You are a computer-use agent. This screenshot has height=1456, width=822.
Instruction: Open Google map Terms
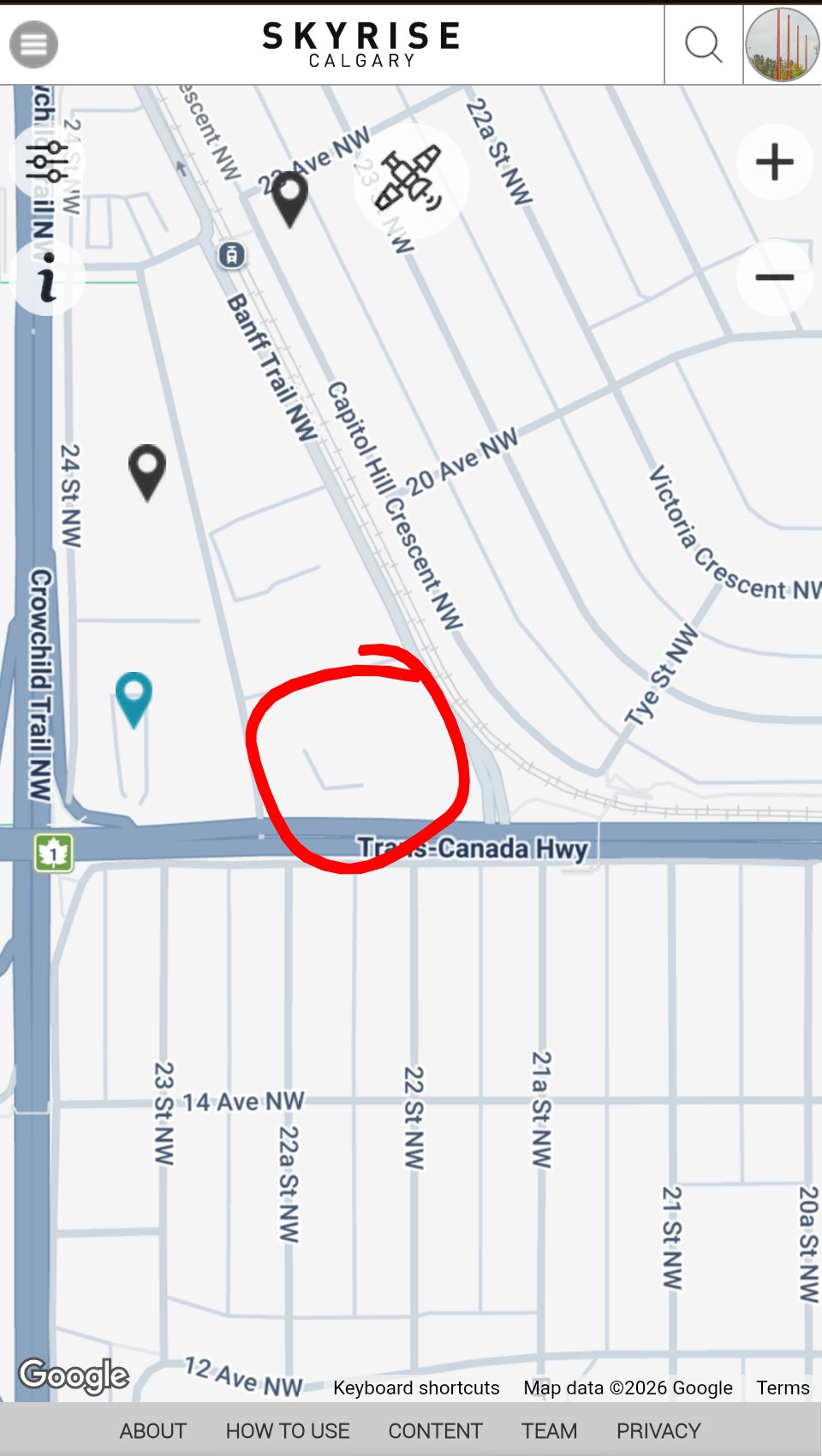(x=782, y=1388)
